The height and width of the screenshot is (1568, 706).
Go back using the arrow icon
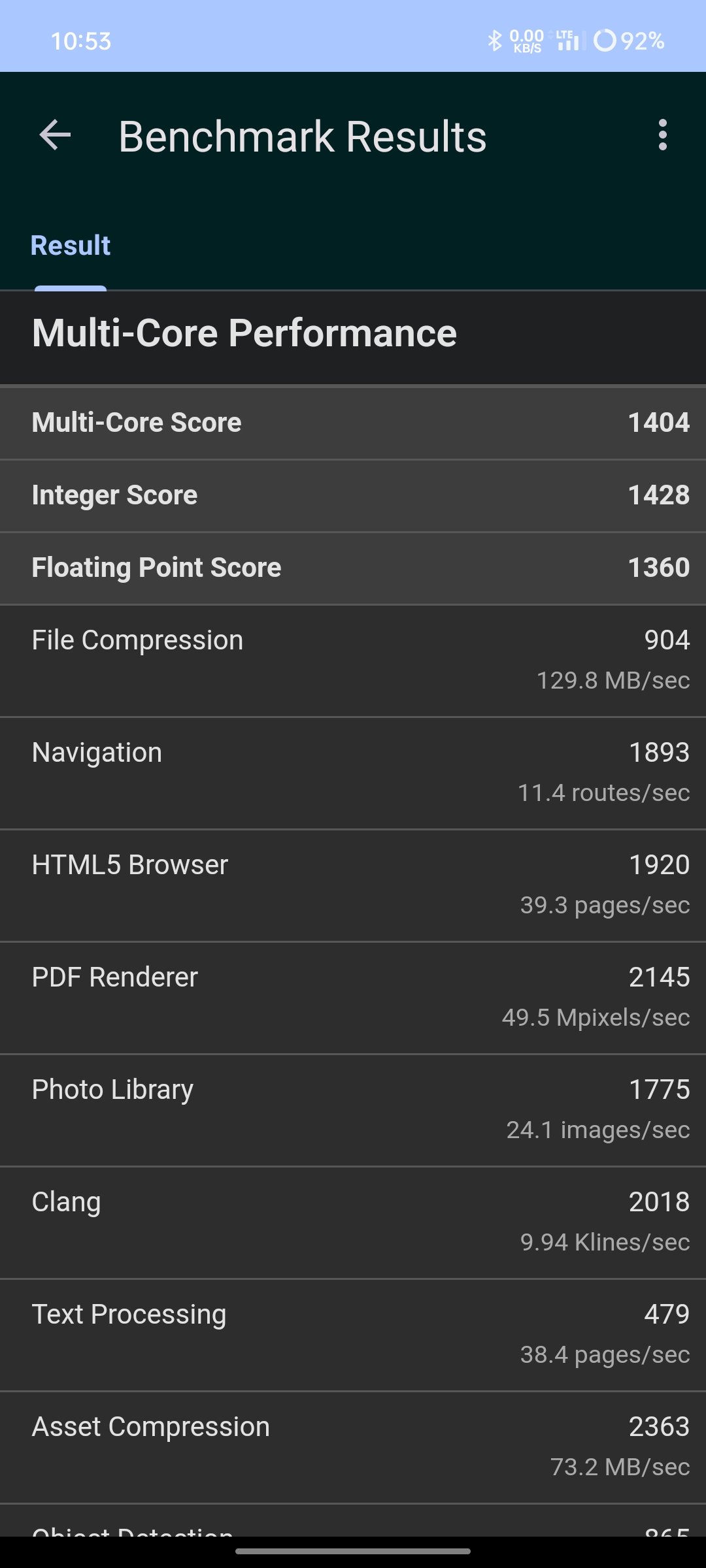pos(55,135)
